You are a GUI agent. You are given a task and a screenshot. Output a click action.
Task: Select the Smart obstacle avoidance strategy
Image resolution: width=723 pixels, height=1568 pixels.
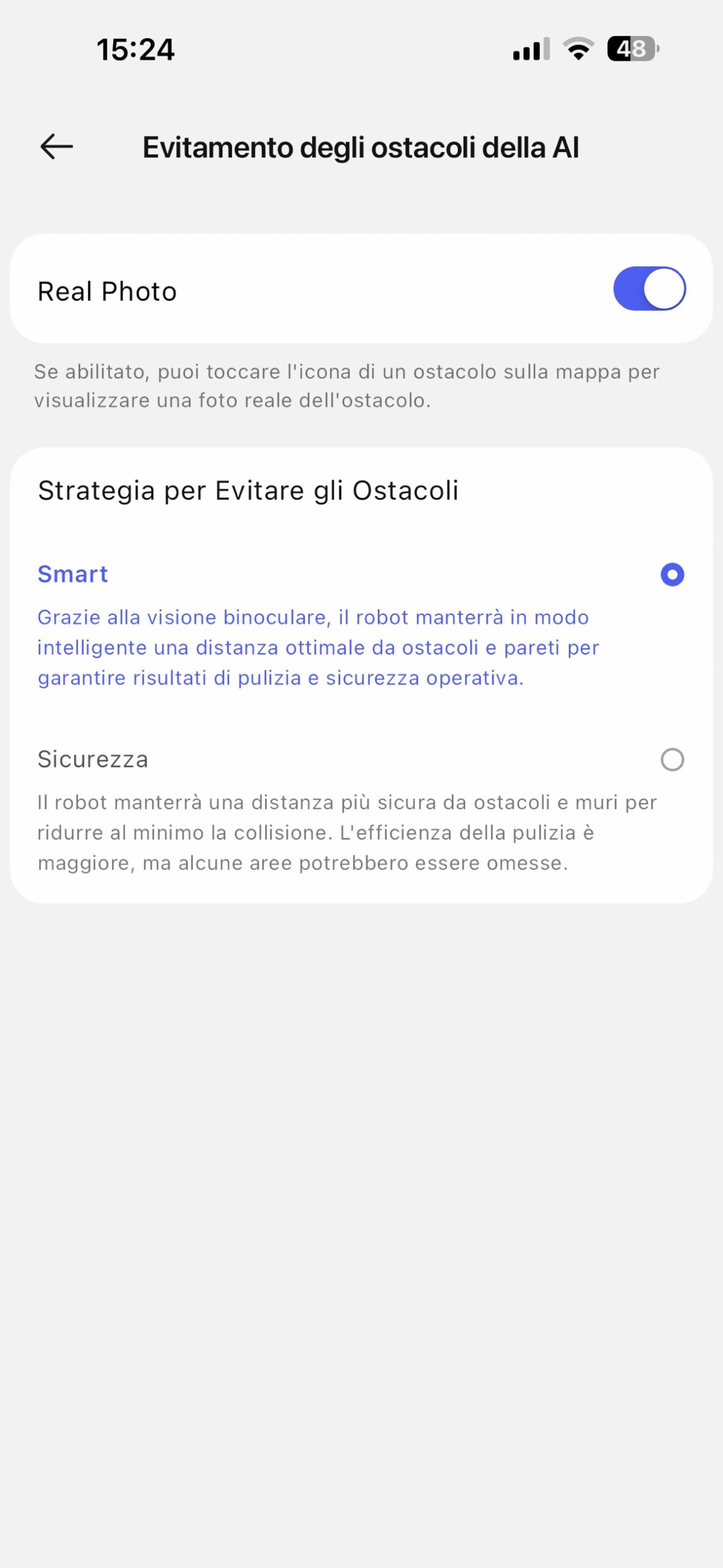(x=672, y=575)
